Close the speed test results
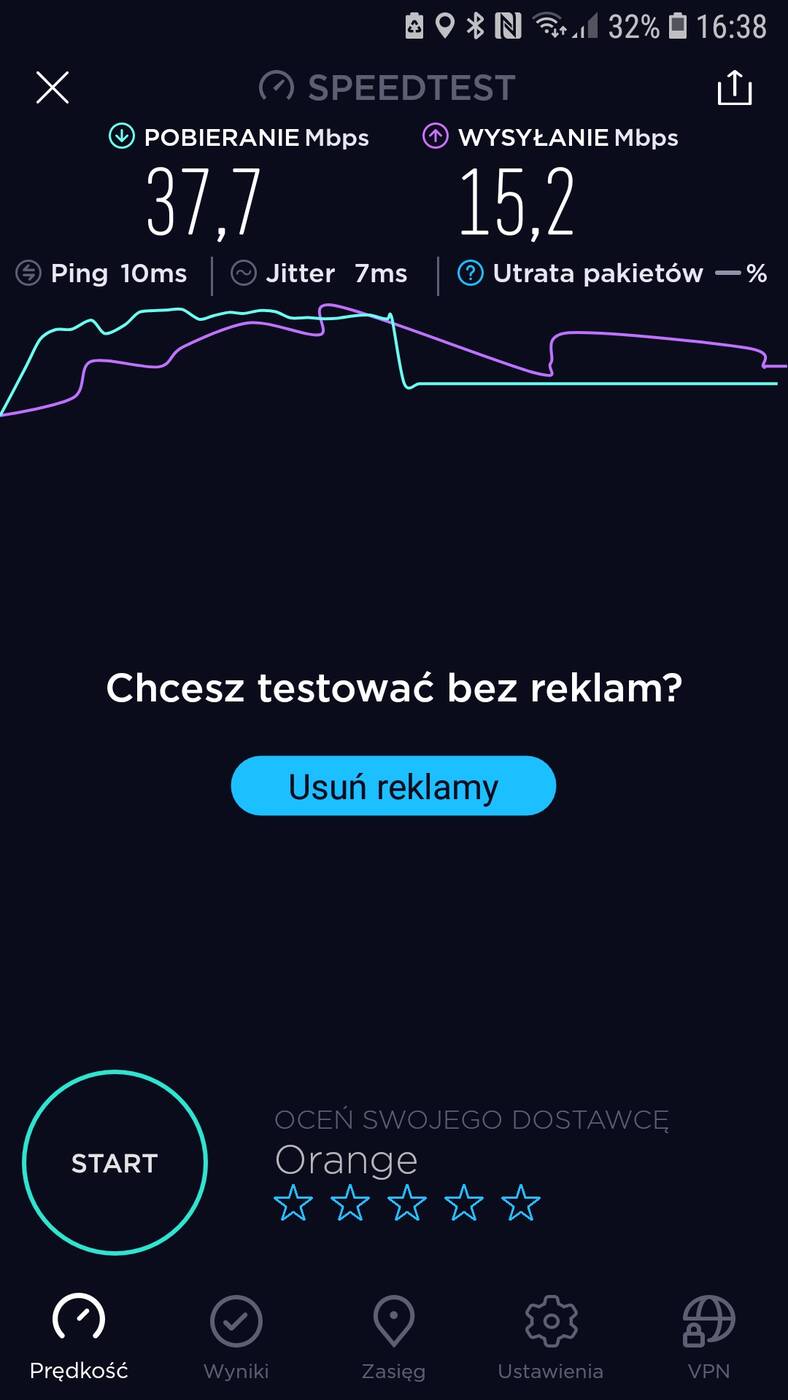The image size is (788, 1400). click(x=52, y=88)
